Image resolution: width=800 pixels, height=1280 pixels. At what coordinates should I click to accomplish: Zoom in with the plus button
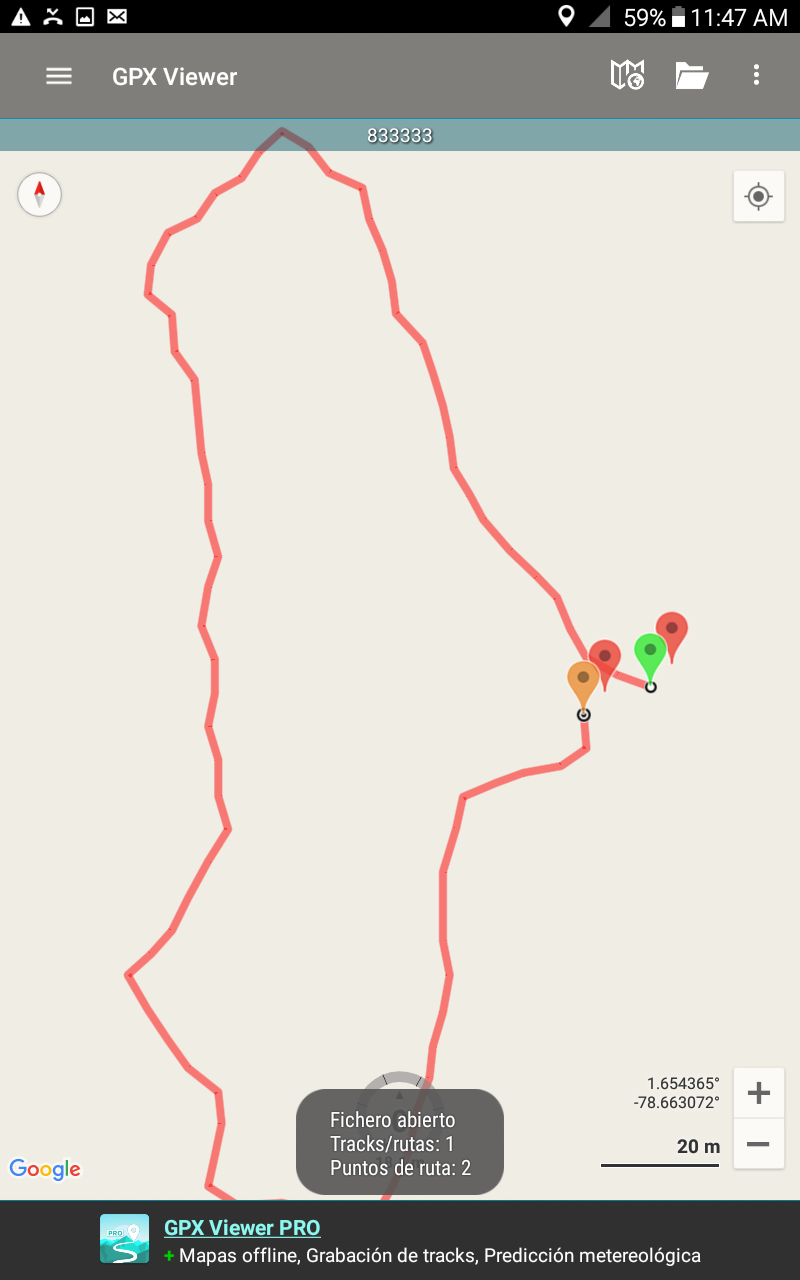[x=758, y=1093]
